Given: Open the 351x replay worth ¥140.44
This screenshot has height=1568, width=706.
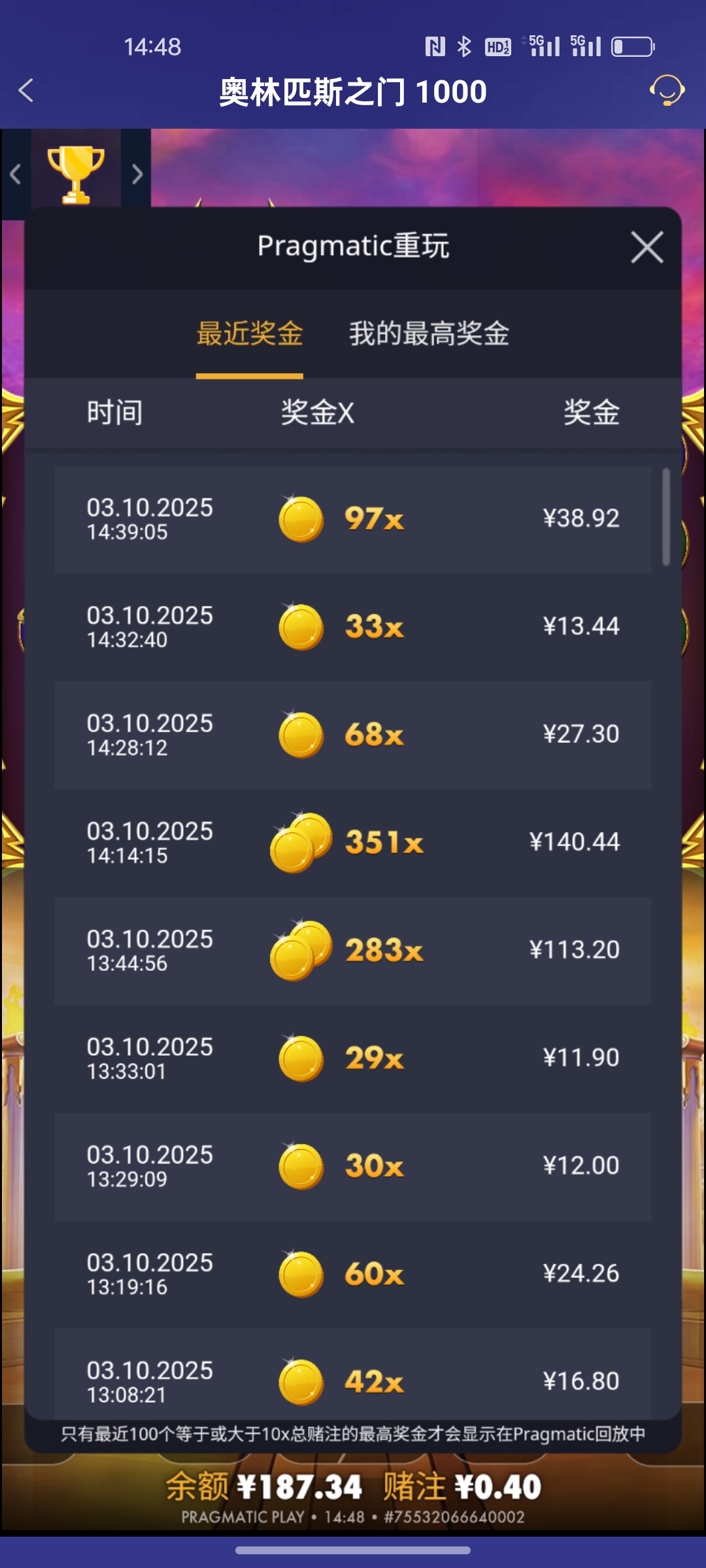Looking at the screenshot, I should (x=353, y=843).
